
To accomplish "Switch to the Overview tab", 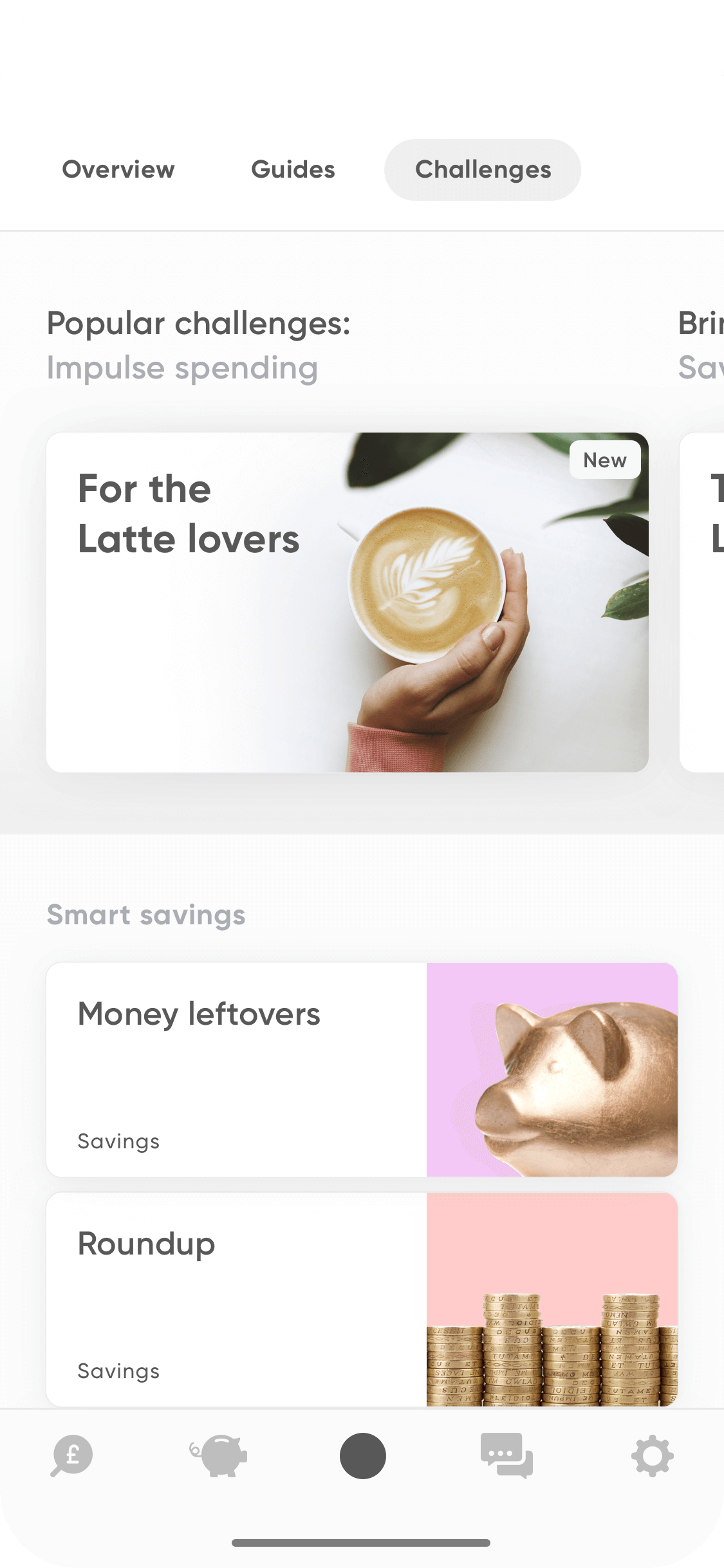I will 118,170.
